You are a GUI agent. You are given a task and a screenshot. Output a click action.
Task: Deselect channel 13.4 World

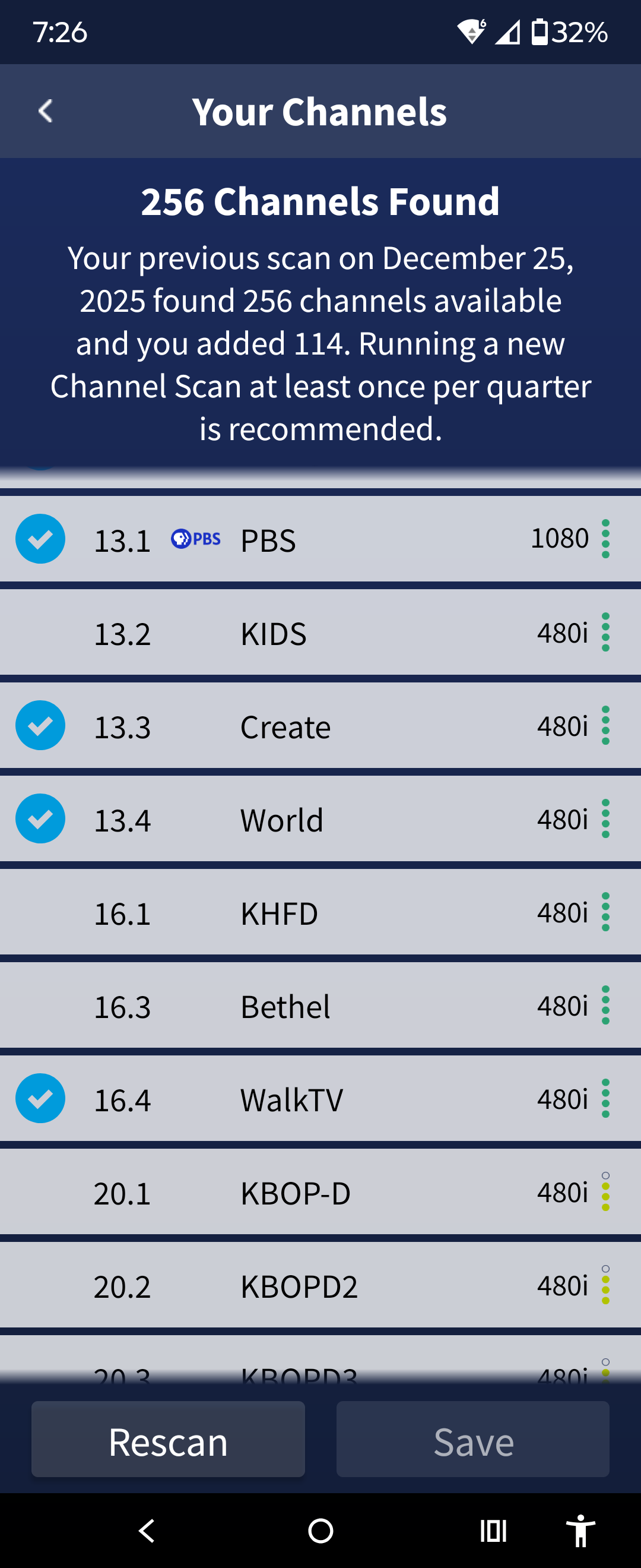click(40, 818)
